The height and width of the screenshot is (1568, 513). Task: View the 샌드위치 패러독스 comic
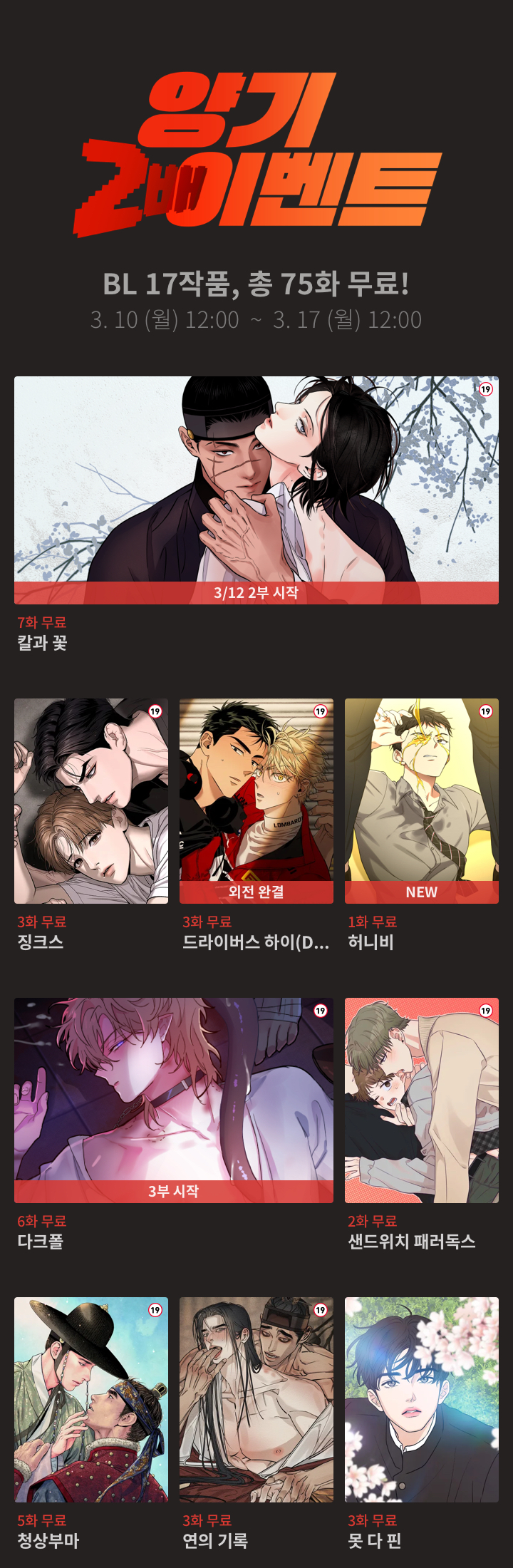coord(422,1100)
